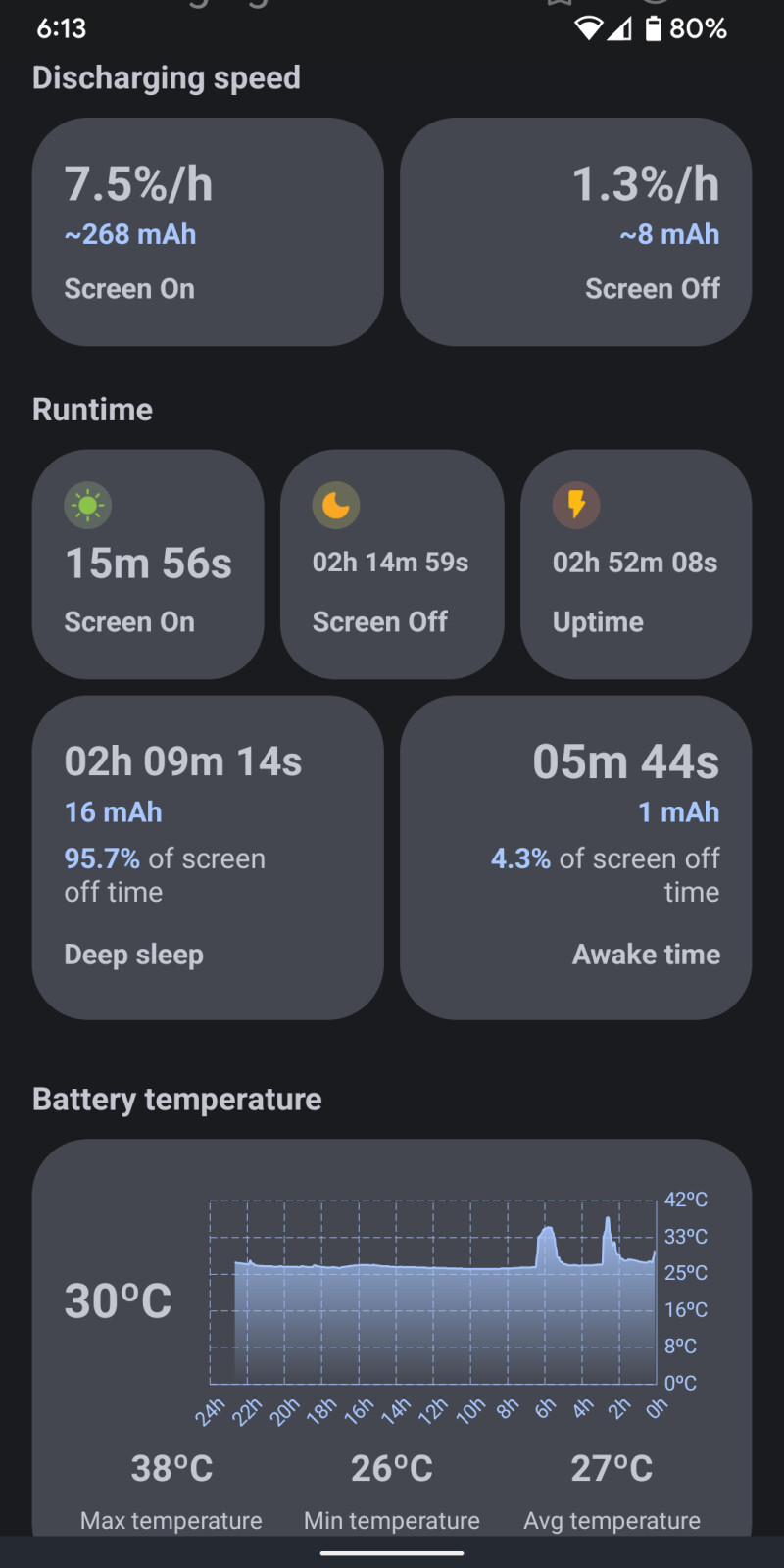Viewport: 784px width, 1568px height.
Task: Open the Screen Off discharging speed card
Action: coord(576,232)
